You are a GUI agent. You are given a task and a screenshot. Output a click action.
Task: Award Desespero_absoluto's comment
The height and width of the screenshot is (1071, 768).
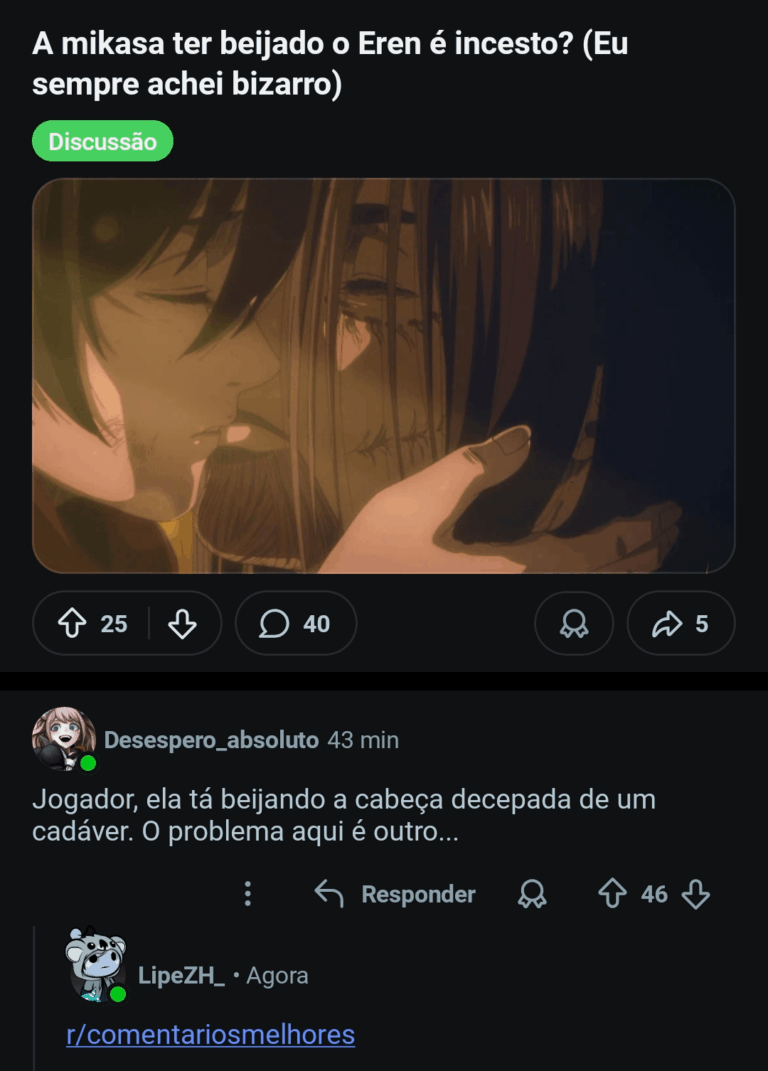532,894
